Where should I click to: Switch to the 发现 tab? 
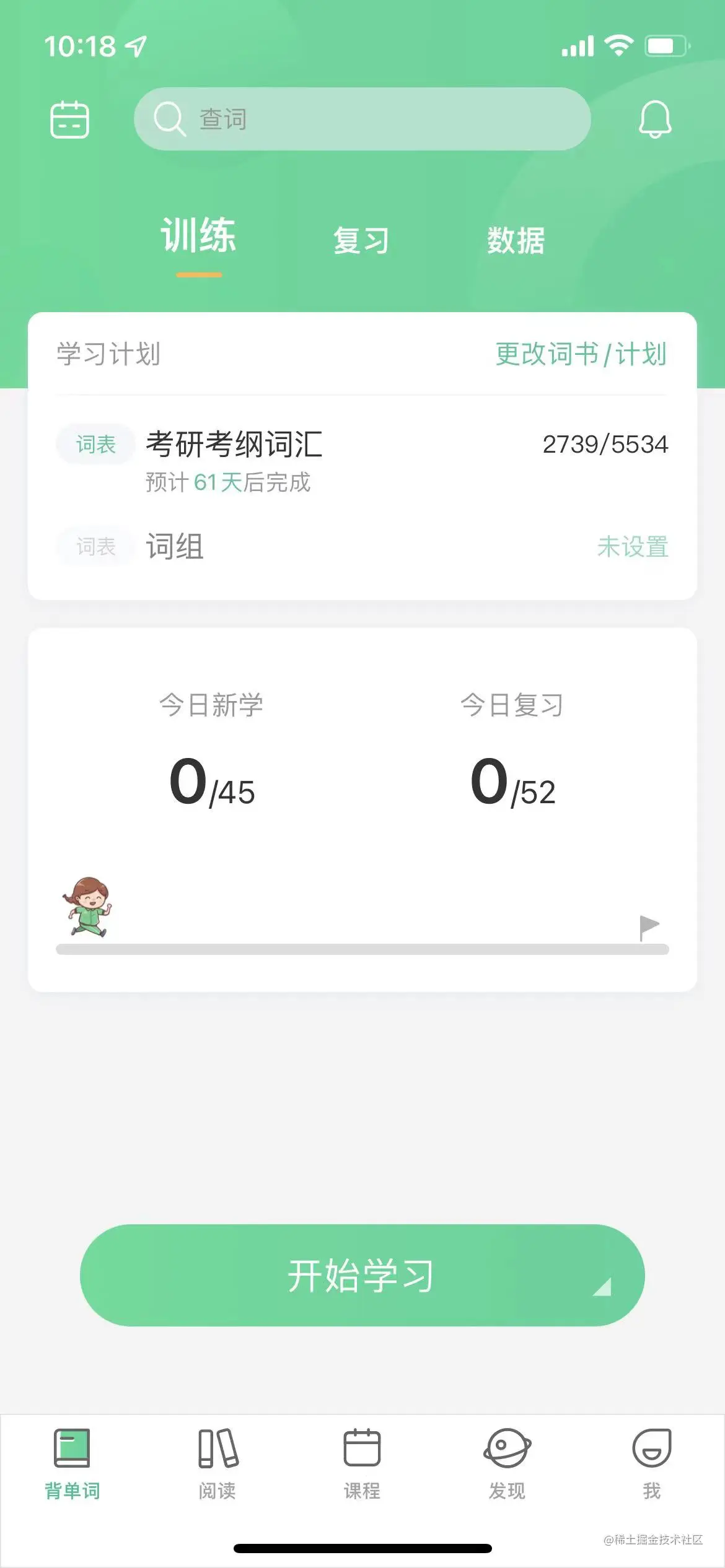point(507,1465)
